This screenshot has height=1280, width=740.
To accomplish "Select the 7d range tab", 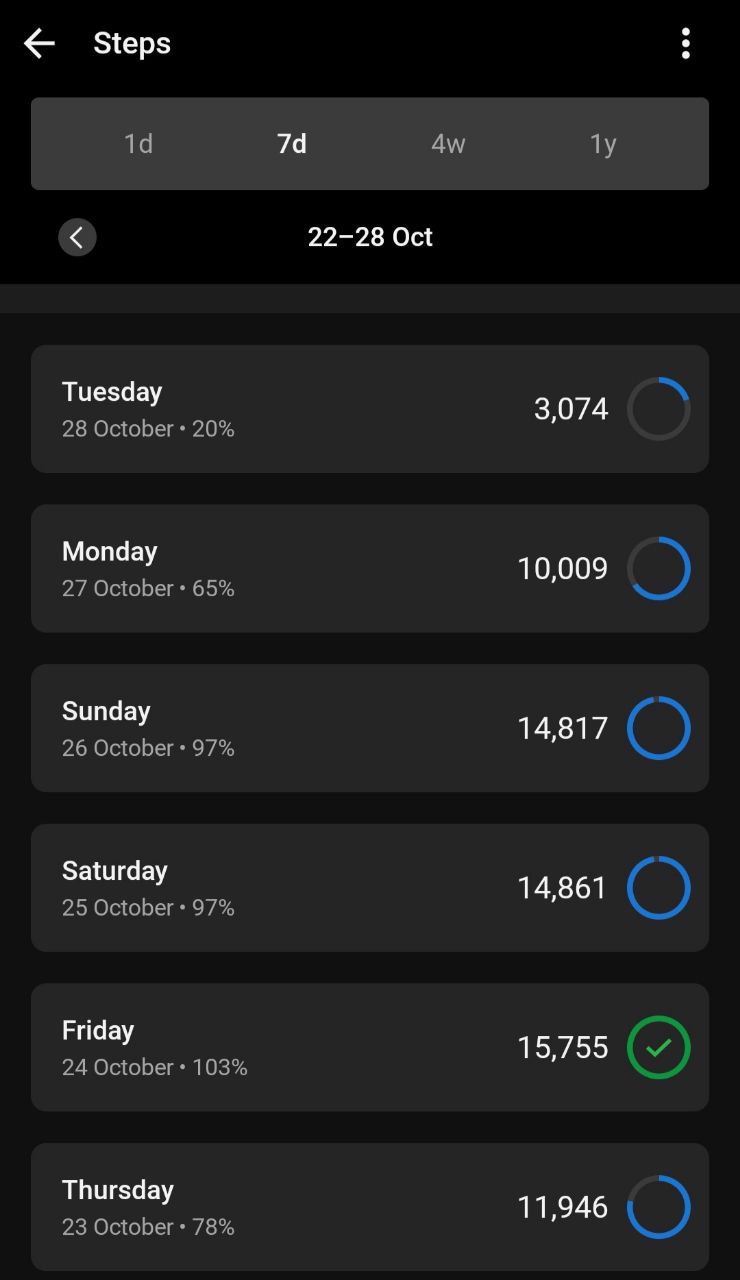I will (x=292, y=144).
